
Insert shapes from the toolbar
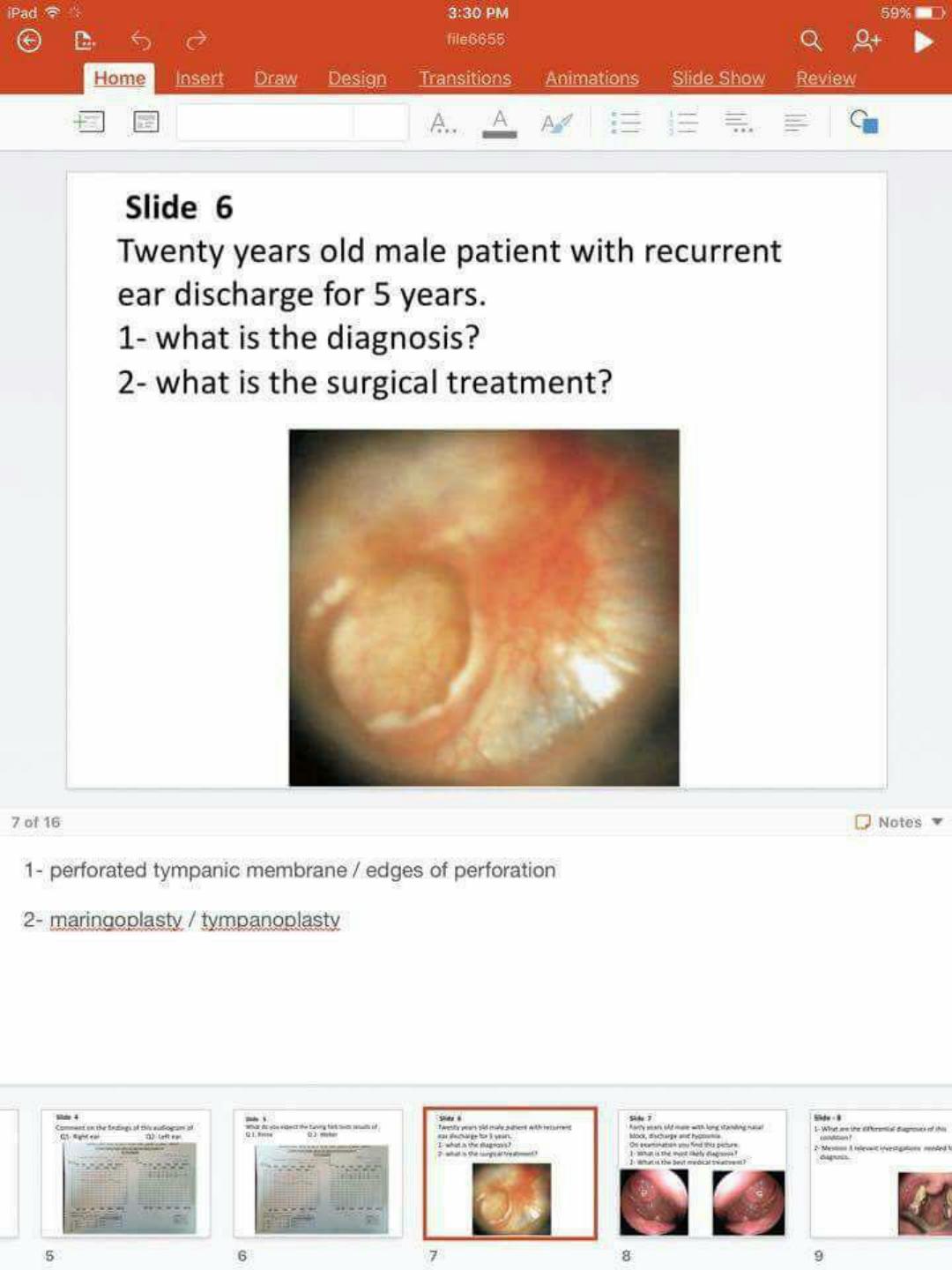click(x=864, y=122)
